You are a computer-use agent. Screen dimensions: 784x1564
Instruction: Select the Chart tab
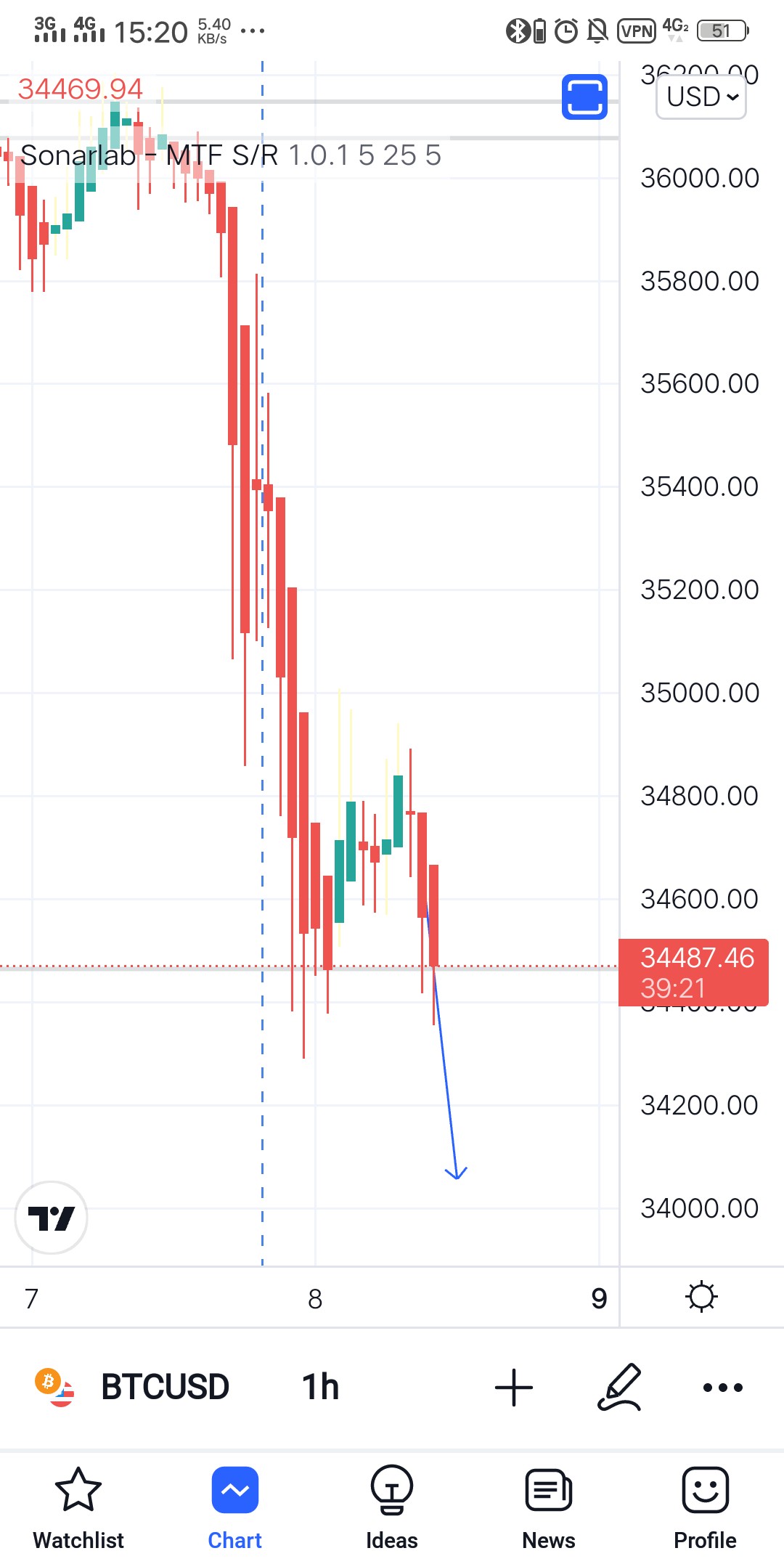coord(235,1508)
